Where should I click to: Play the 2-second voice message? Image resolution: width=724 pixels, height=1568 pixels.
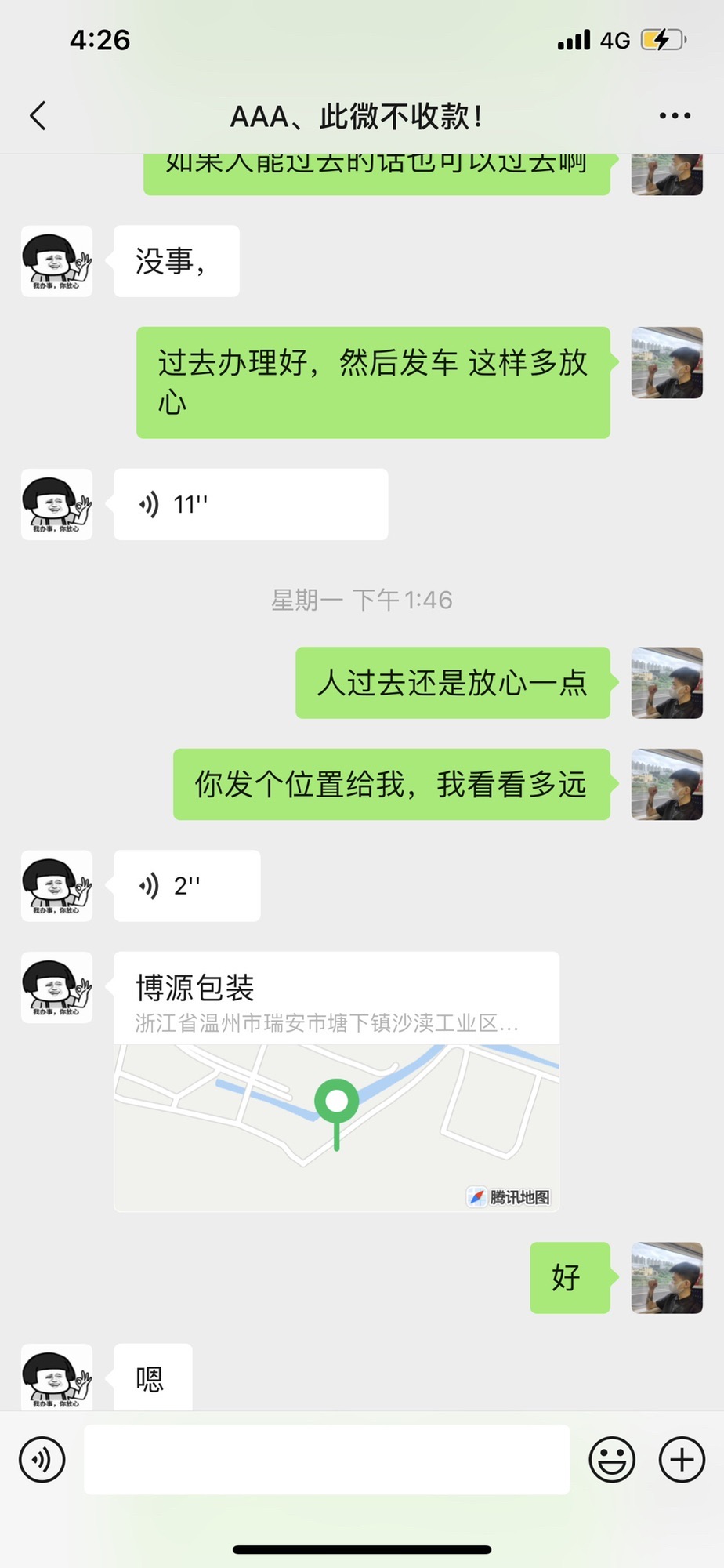[x=186, y=885]
